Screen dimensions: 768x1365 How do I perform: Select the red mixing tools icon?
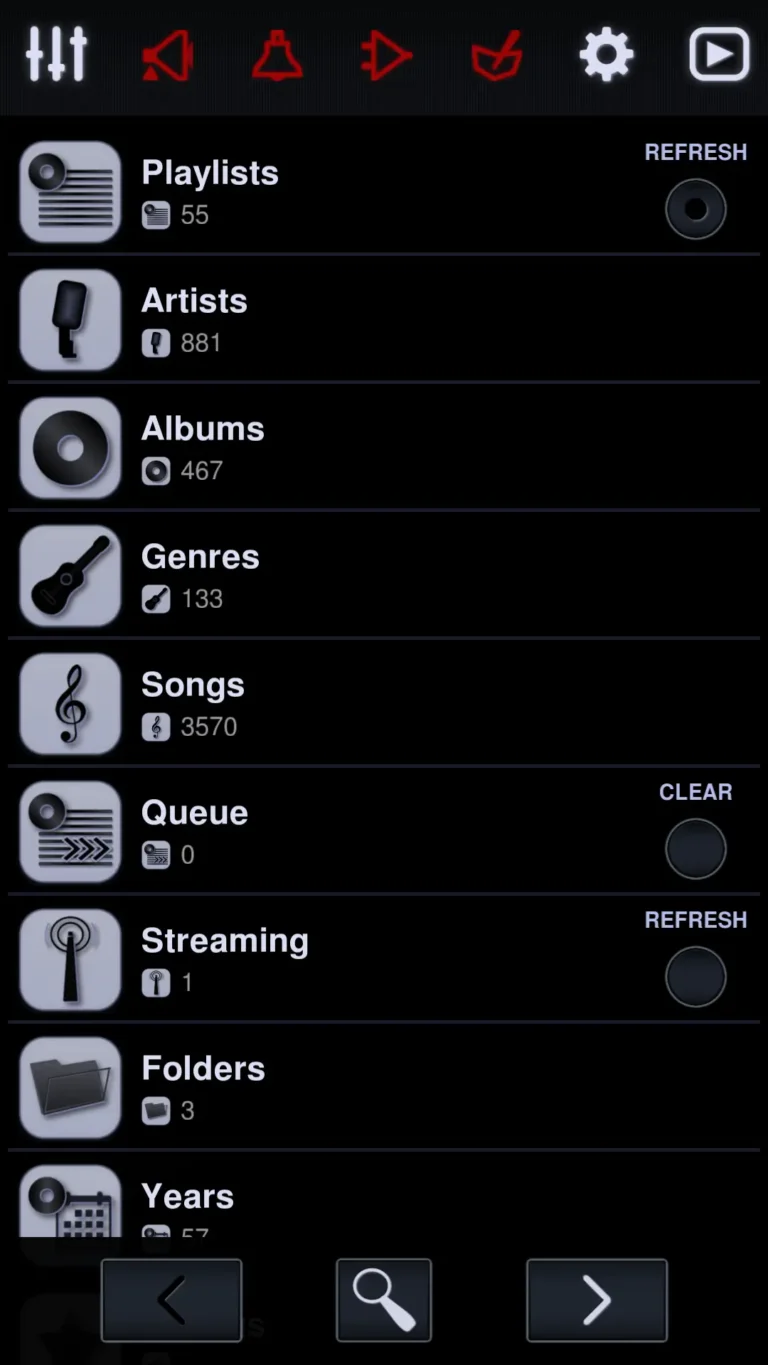coord(496,55)
